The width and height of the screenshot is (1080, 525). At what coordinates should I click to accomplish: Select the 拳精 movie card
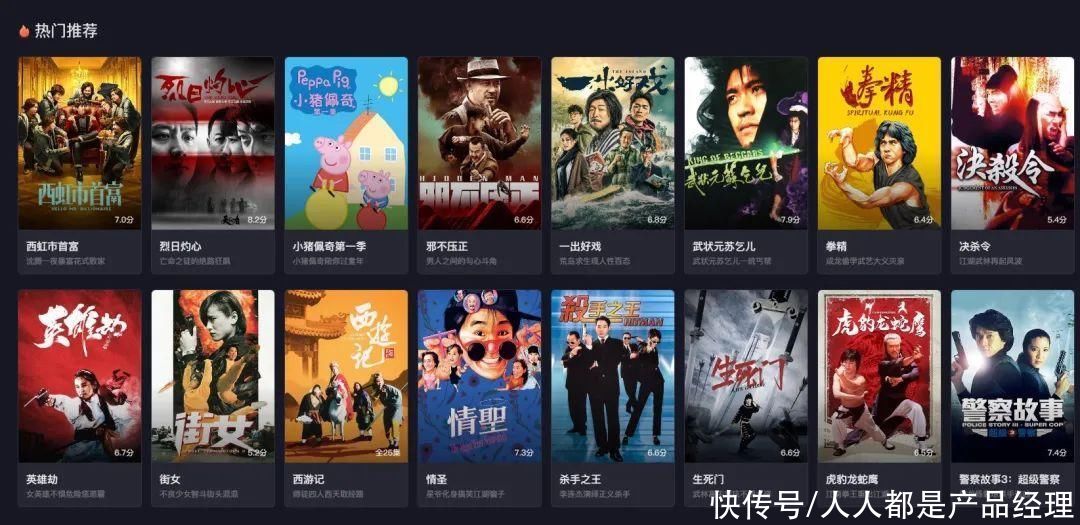879,143
